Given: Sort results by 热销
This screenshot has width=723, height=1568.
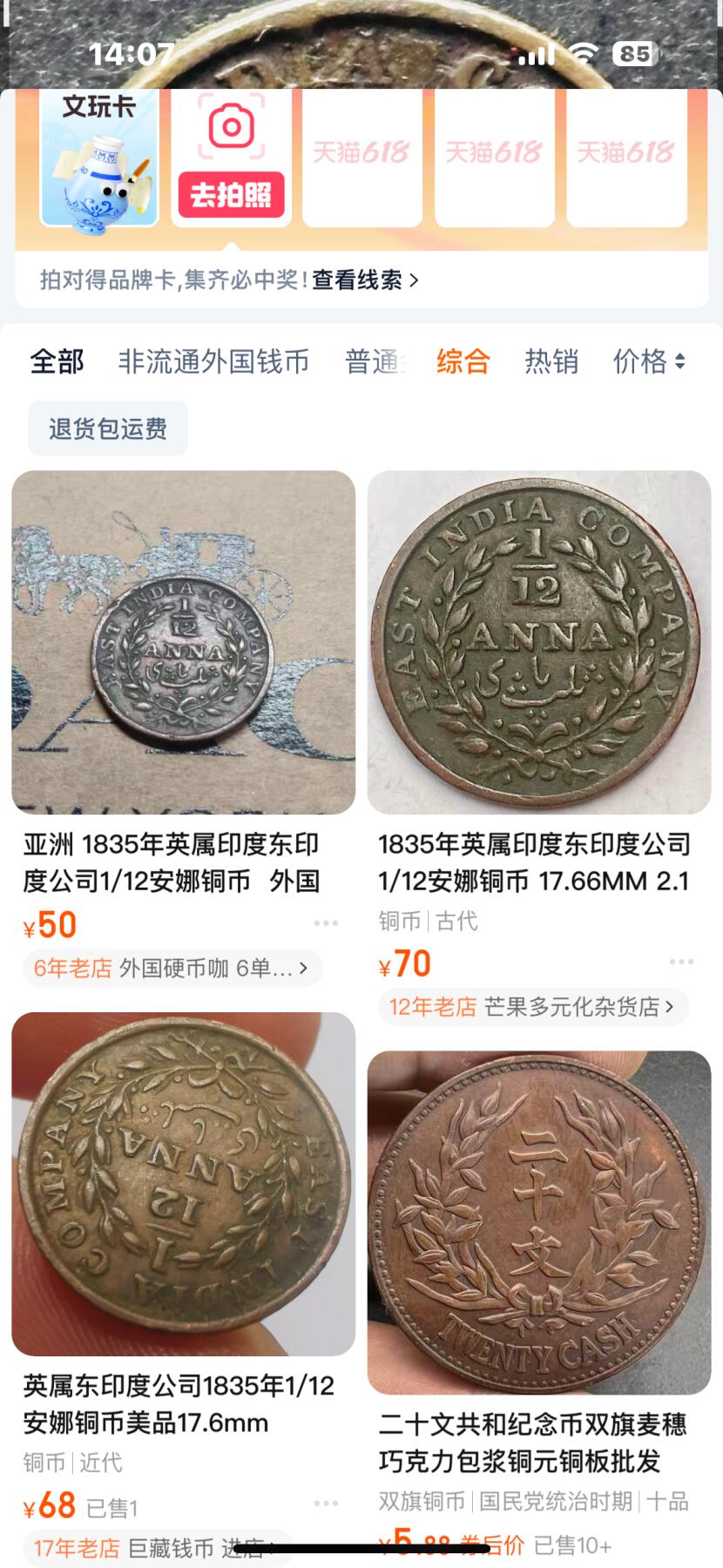Looking at the screenshot, I should [x=551, y=361].
